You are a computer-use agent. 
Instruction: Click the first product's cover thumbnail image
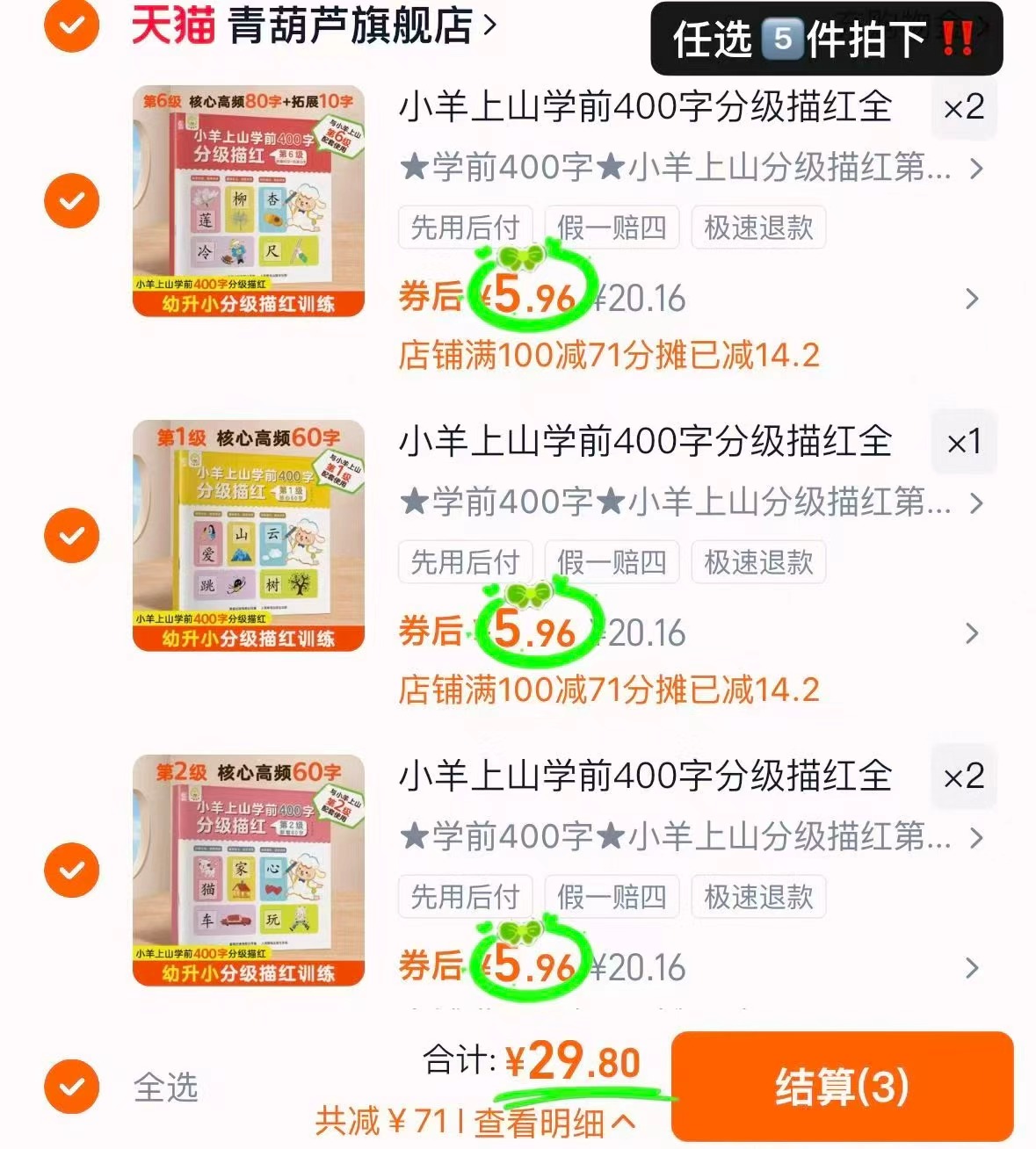click(x=249, y=200)
